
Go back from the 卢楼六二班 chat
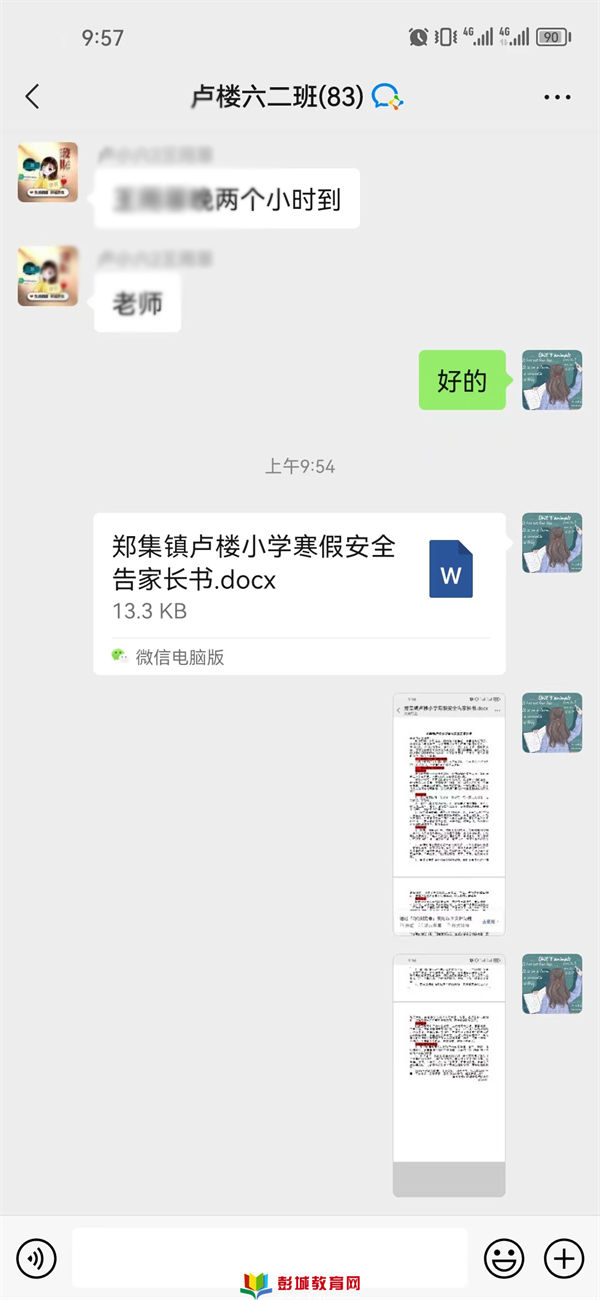point(32,96)
